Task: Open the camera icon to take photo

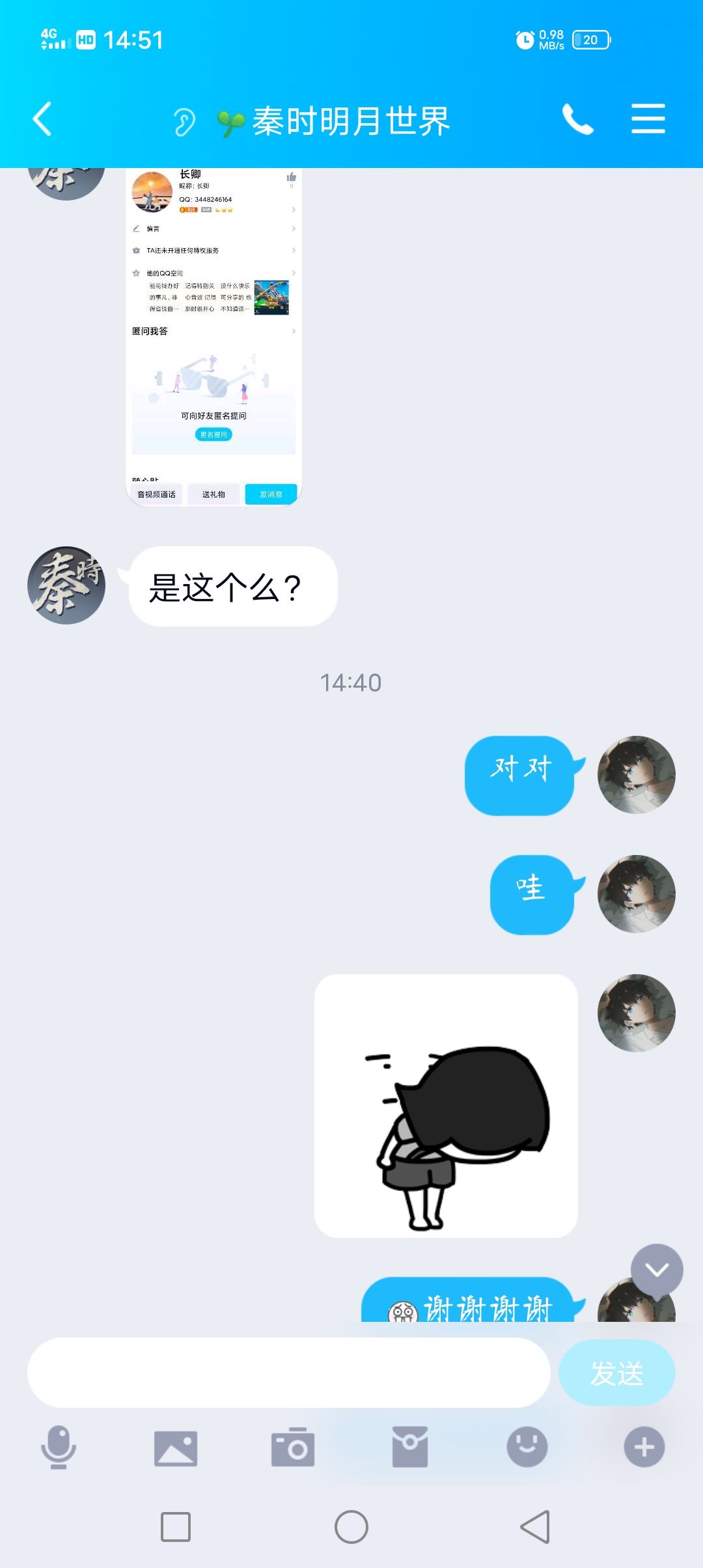Action: point(292,1448)
